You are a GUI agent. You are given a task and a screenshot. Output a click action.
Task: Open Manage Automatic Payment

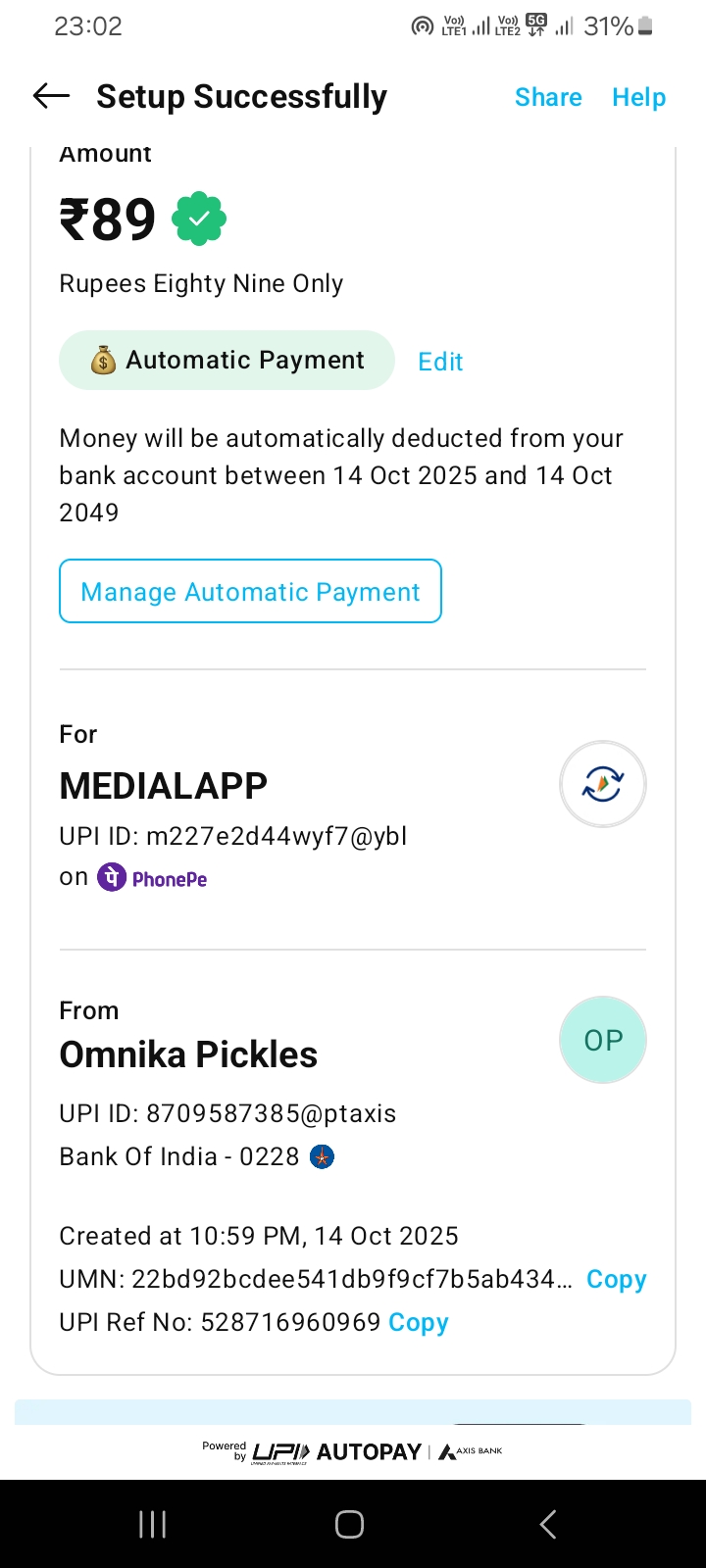250,591
